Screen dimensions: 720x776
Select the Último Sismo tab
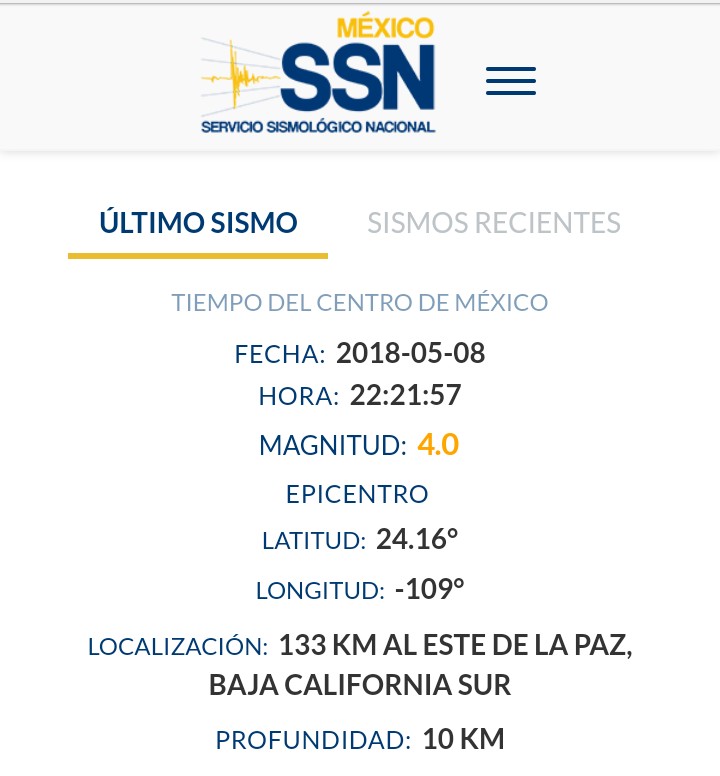point(198,222)
